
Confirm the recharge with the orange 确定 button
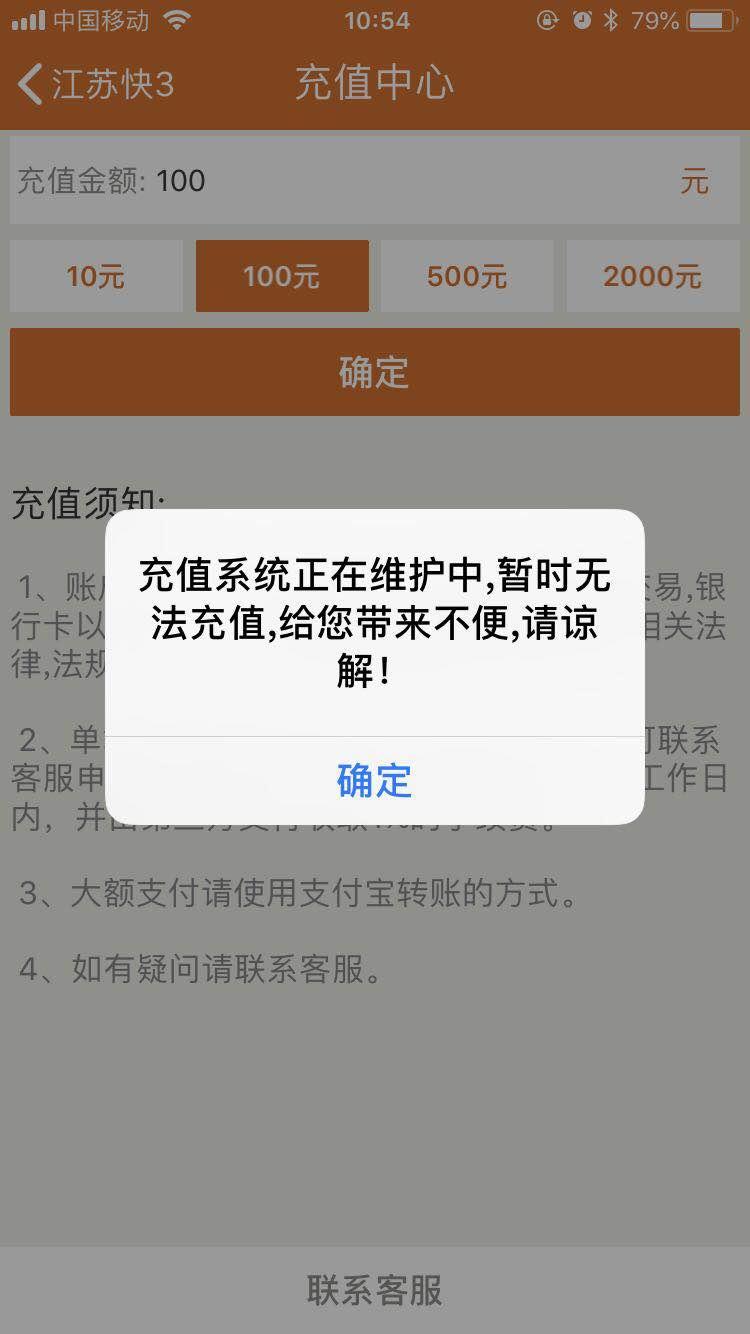(x=374, y=372)
